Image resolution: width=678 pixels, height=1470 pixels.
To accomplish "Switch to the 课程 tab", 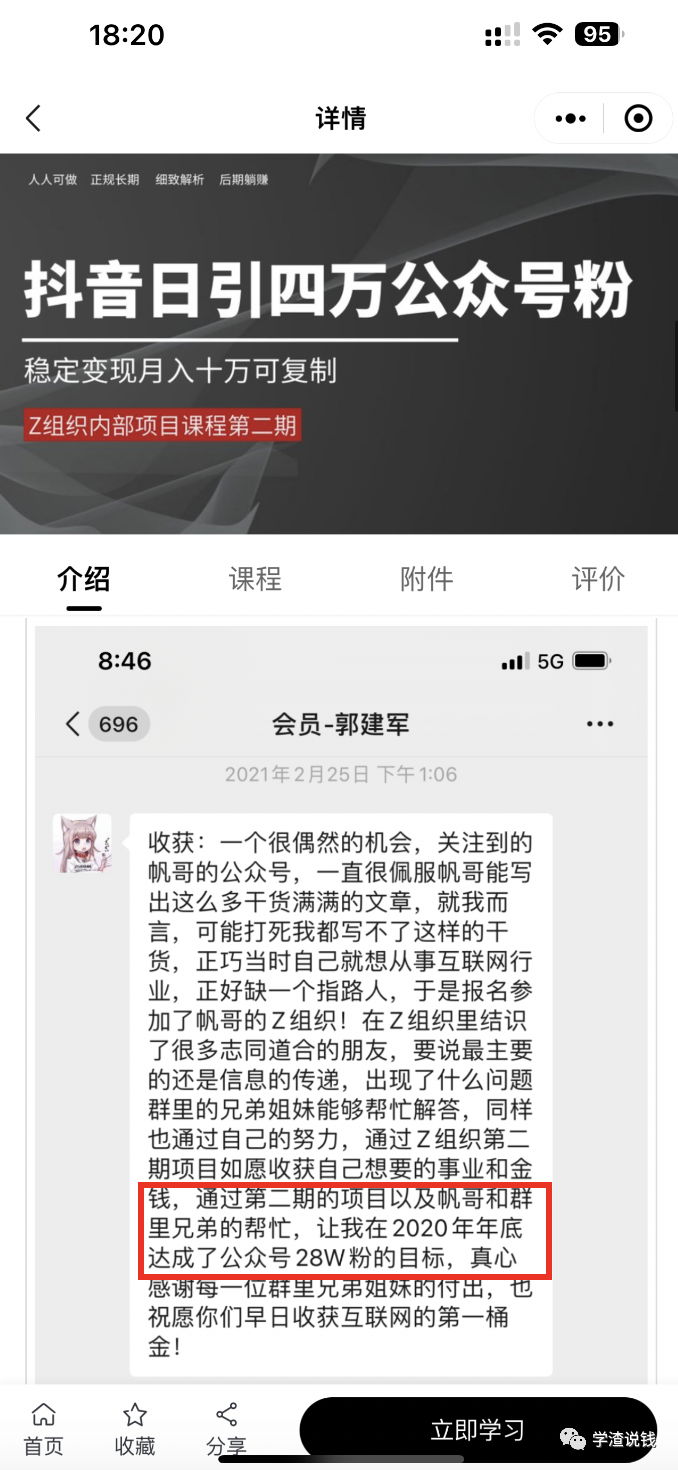I will (x=255, y=578).
